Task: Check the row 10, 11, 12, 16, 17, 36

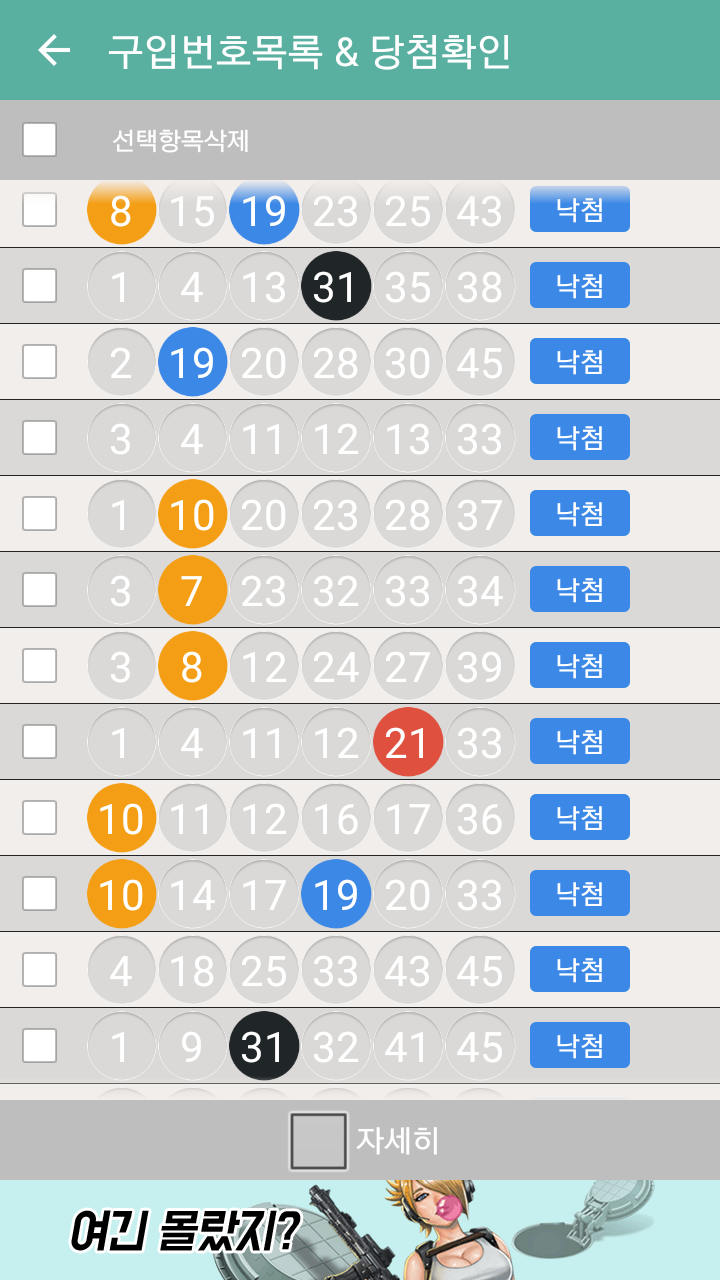Action: [40, 818]
